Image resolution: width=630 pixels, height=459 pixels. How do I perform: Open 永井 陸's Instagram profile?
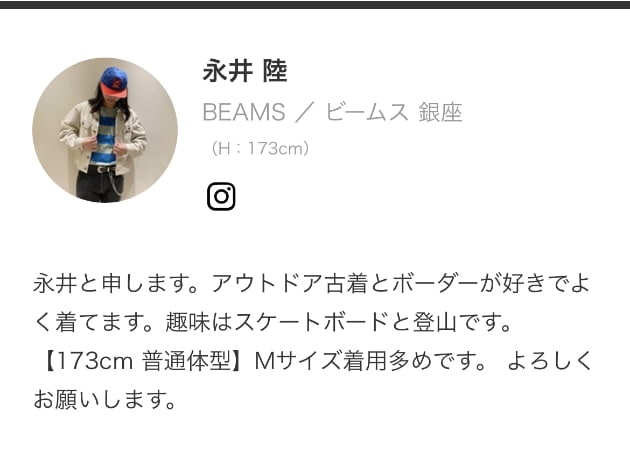pyautogui.click(x=221, y=196)
